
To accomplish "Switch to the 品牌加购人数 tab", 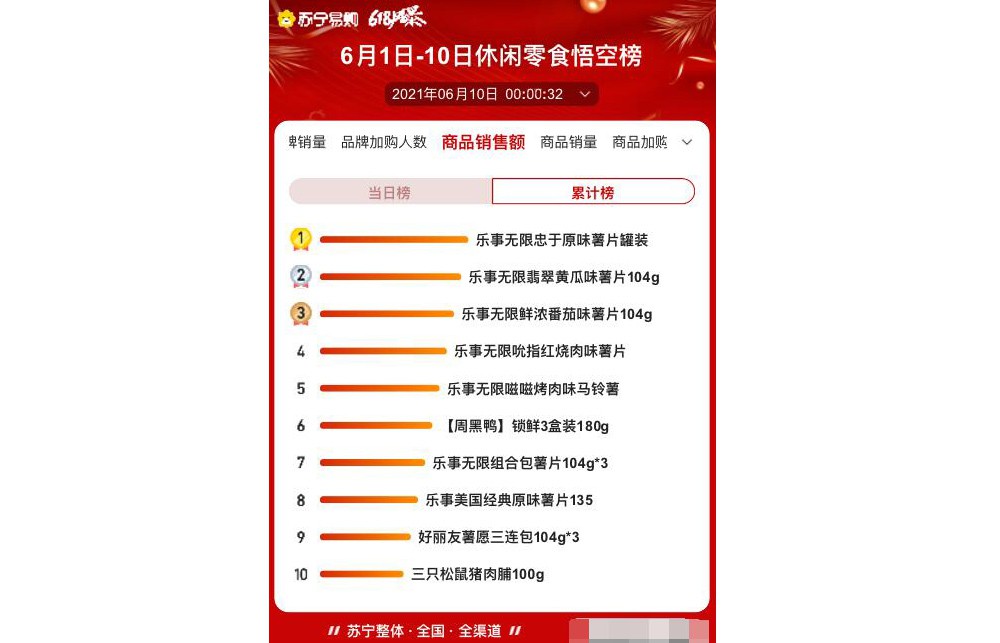I will [x=384, y=143].
